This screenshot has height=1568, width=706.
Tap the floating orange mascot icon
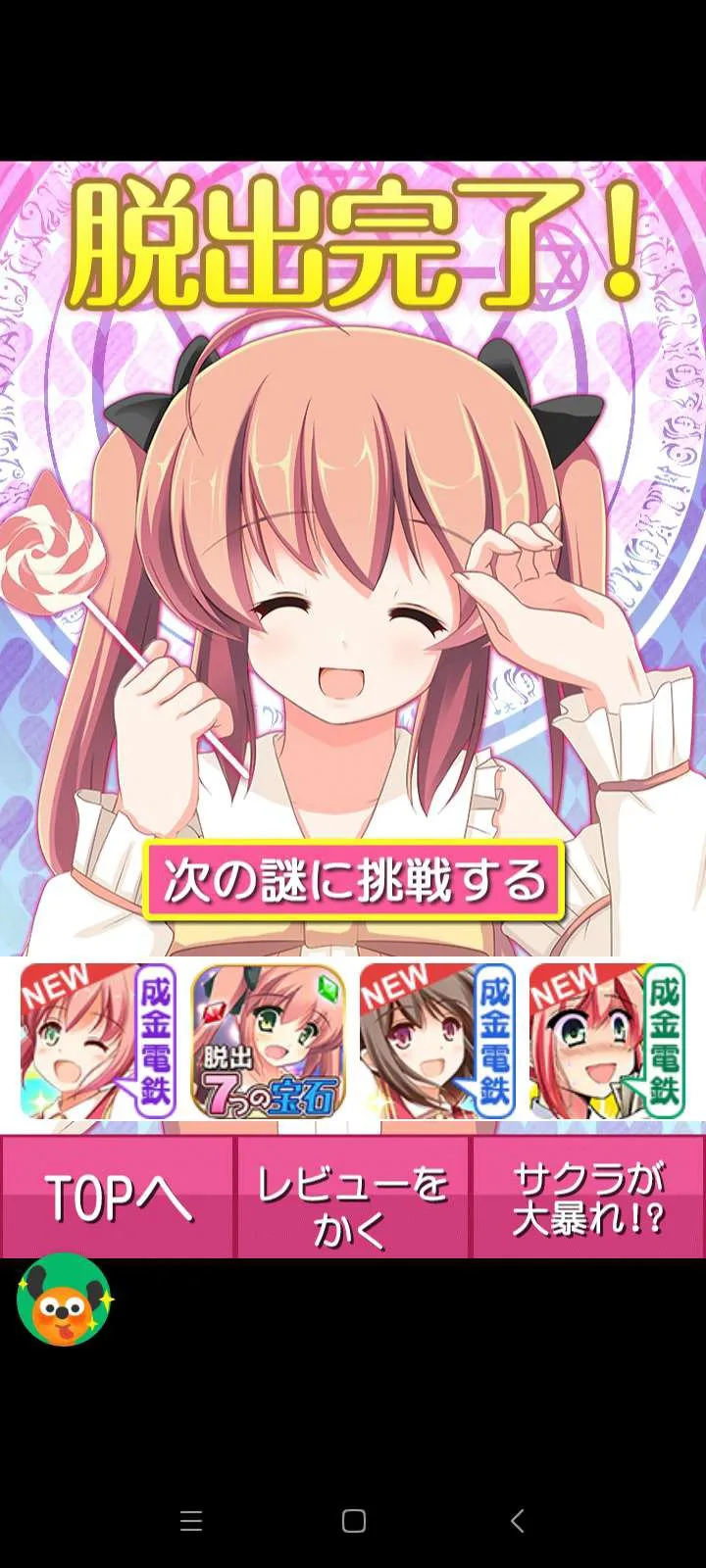point(64,1300)
